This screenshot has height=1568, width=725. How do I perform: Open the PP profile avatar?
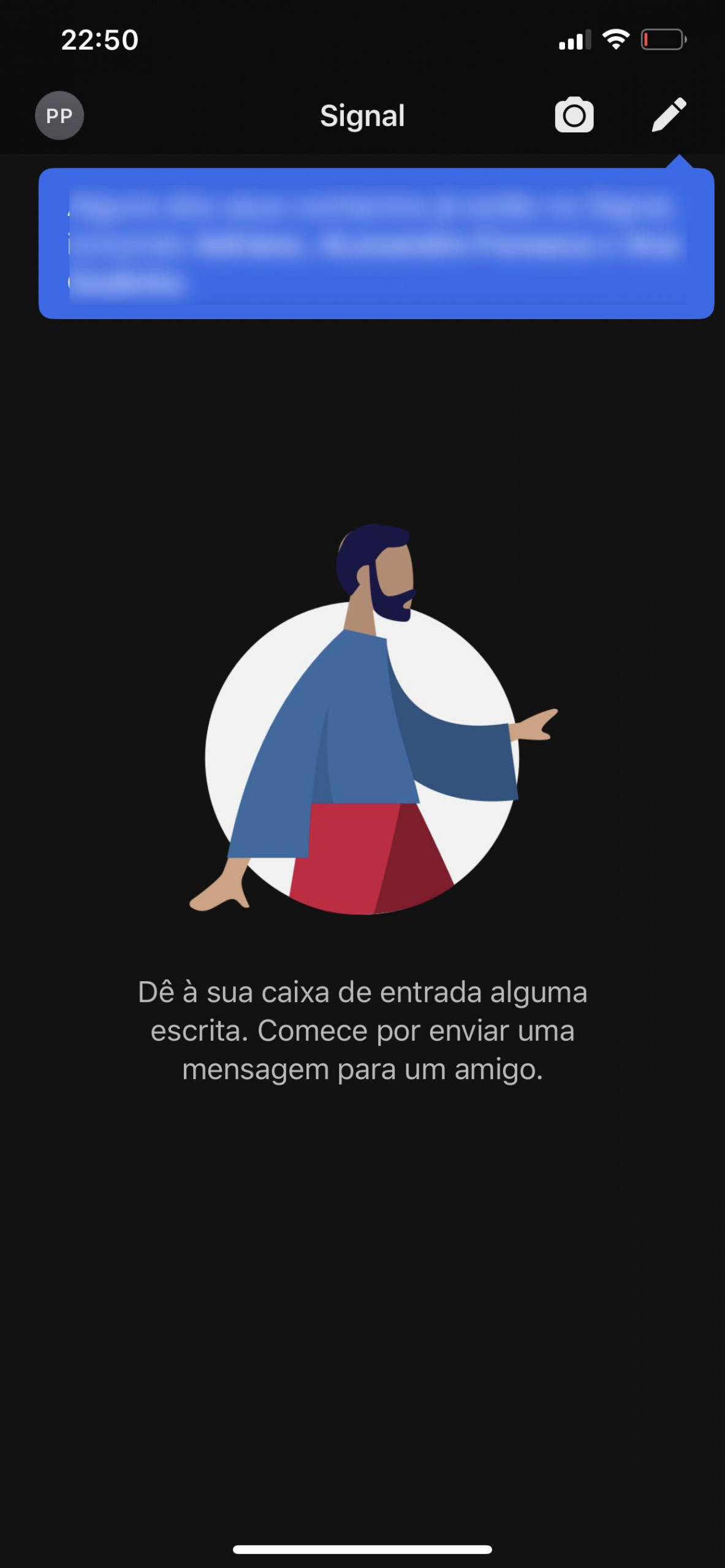(59, 116)
